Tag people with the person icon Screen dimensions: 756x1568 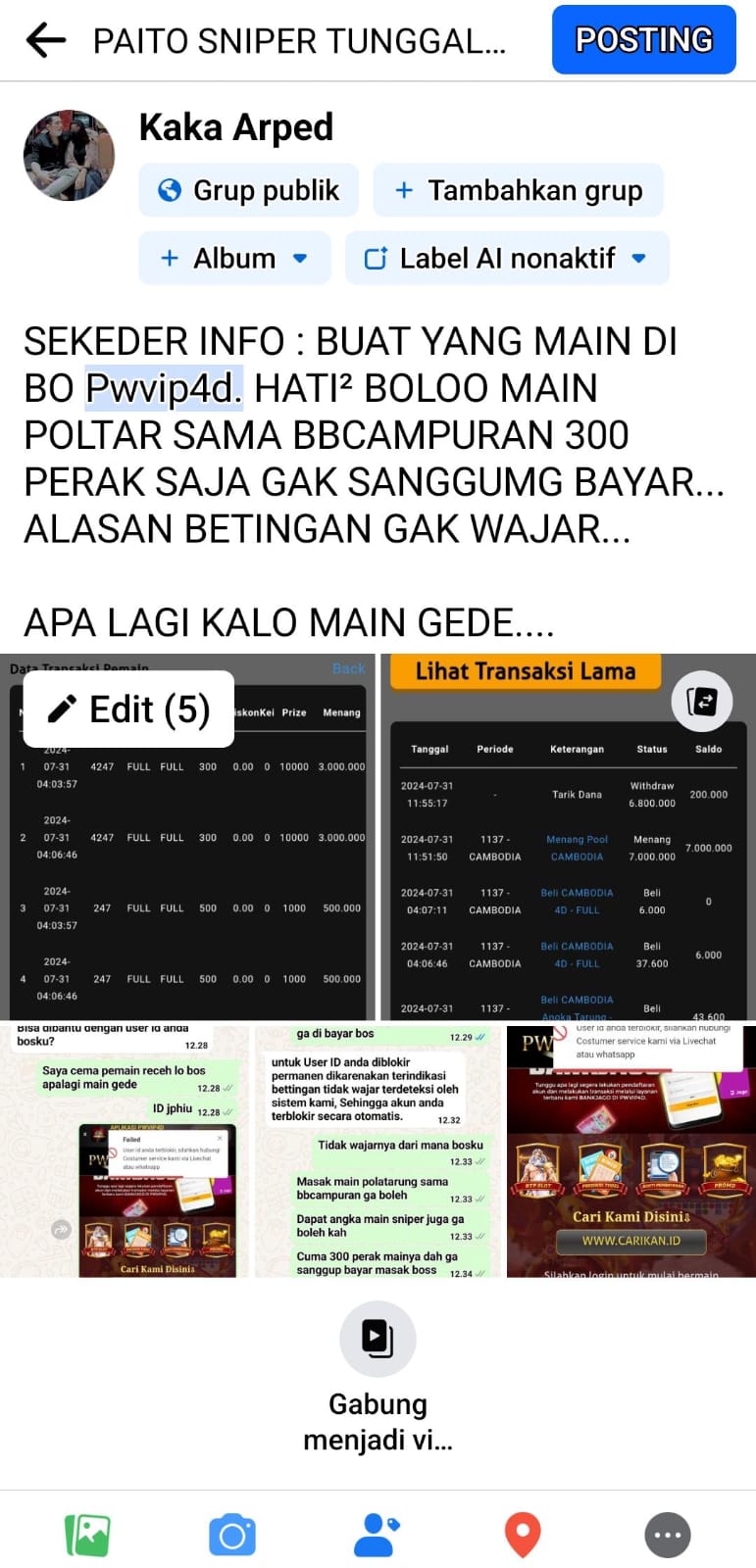coord(378,1534)
